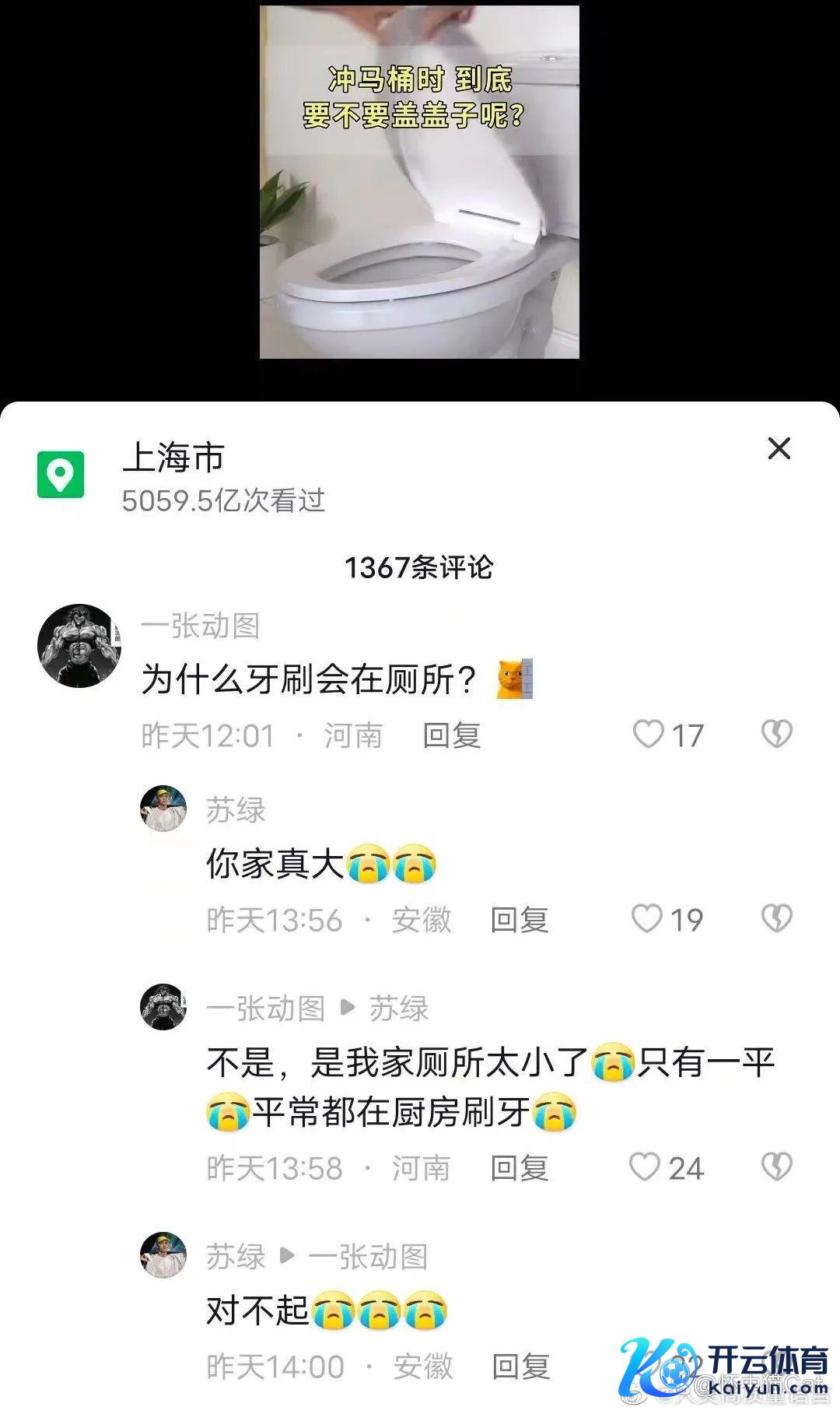Open 苏绿's profile from 你家真大 comment

tap(163, 809)
